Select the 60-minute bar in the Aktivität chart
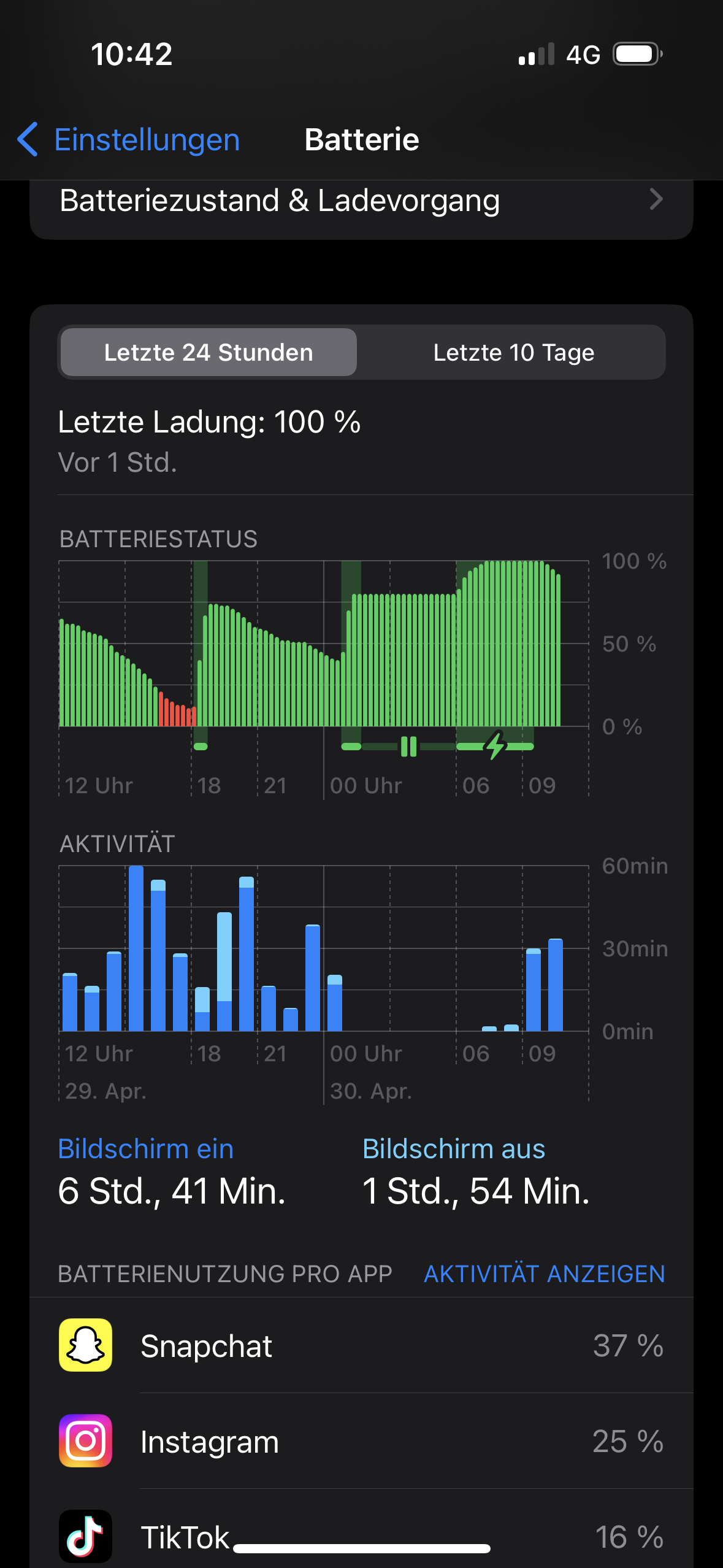Viewport: 723px width, 1568px height. pyautogui.click(x=136, y=948)
